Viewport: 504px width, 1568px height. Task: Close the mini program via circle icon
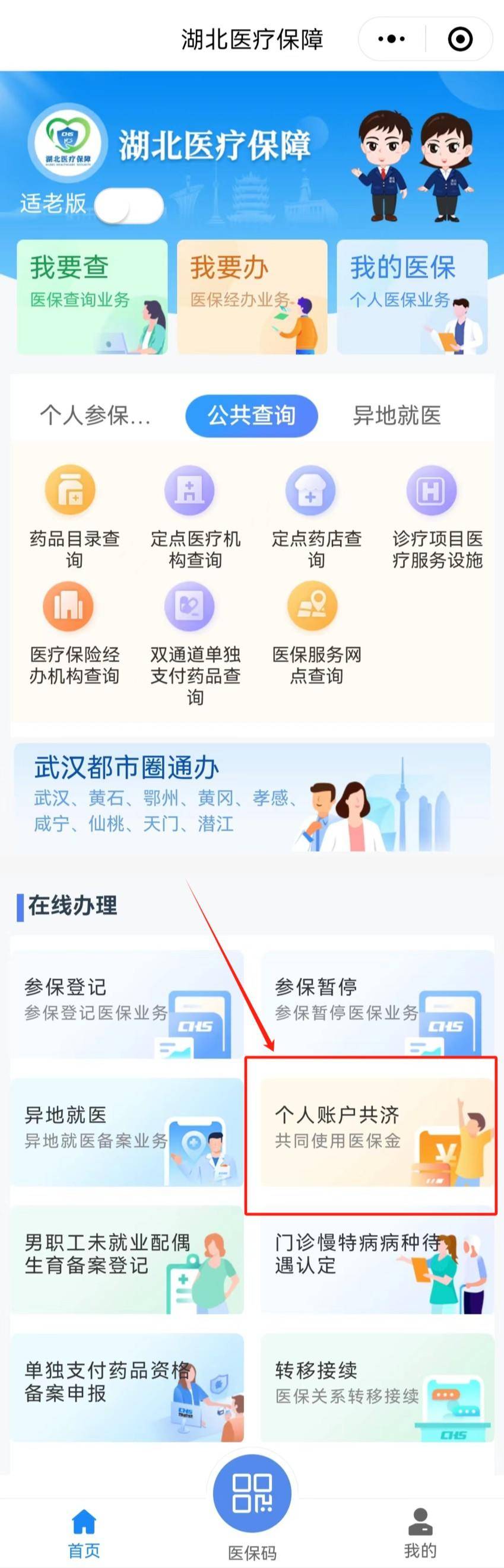click(x=460, y=39)
